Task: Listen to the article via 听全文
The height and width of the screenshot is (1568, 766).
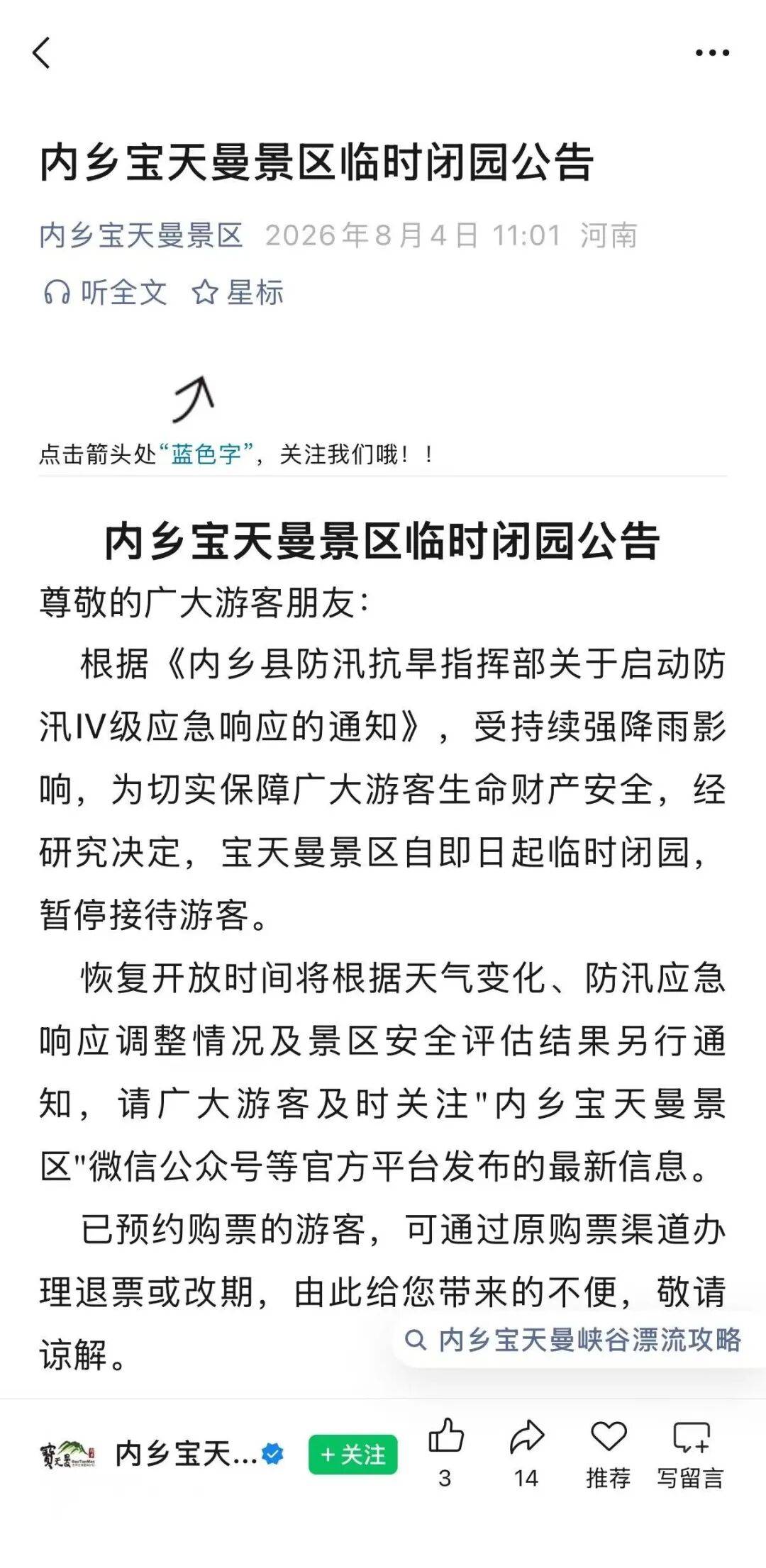Action: click(105, 293)
